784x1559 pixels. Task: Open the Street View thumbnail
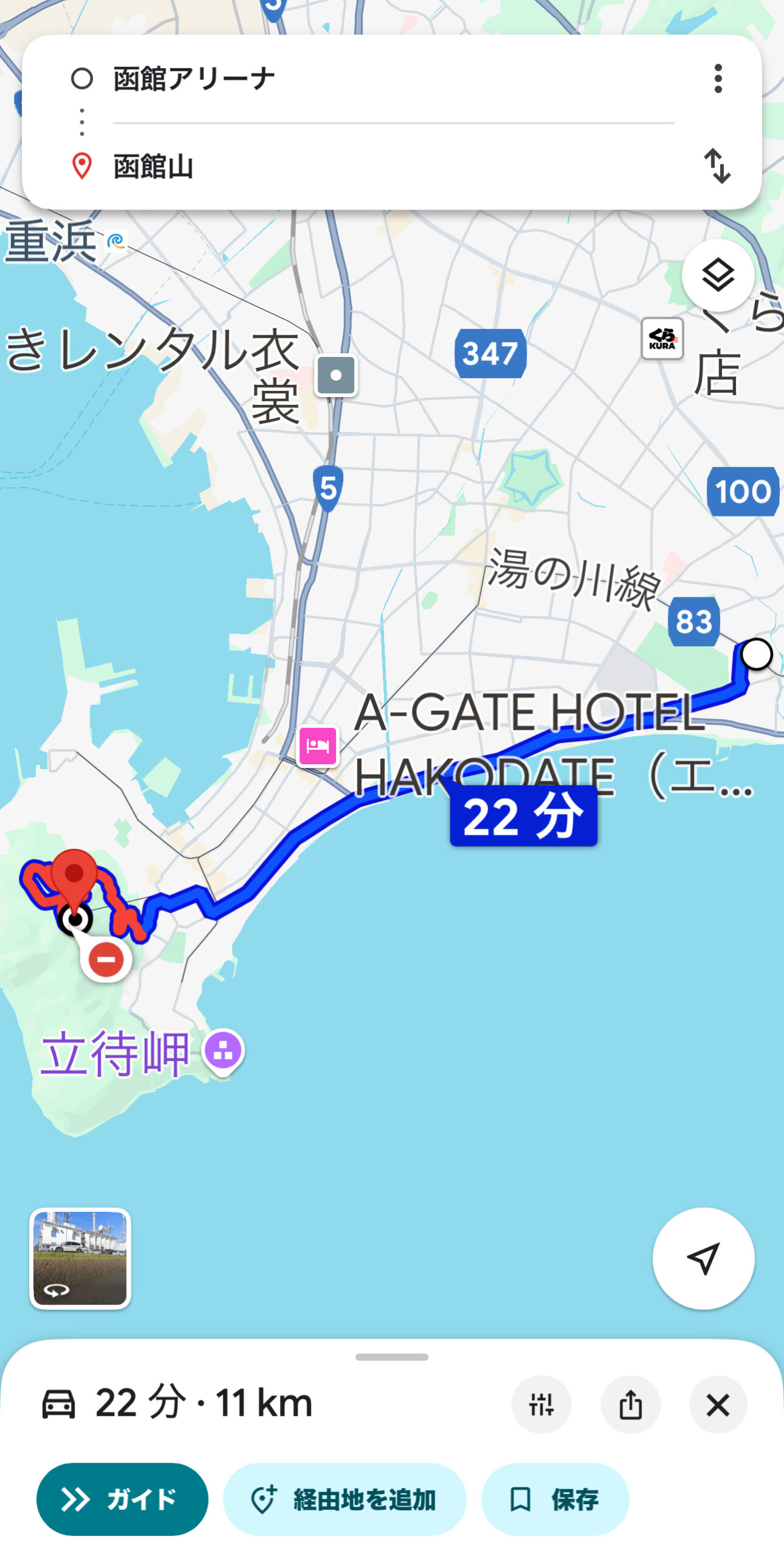80,1258
